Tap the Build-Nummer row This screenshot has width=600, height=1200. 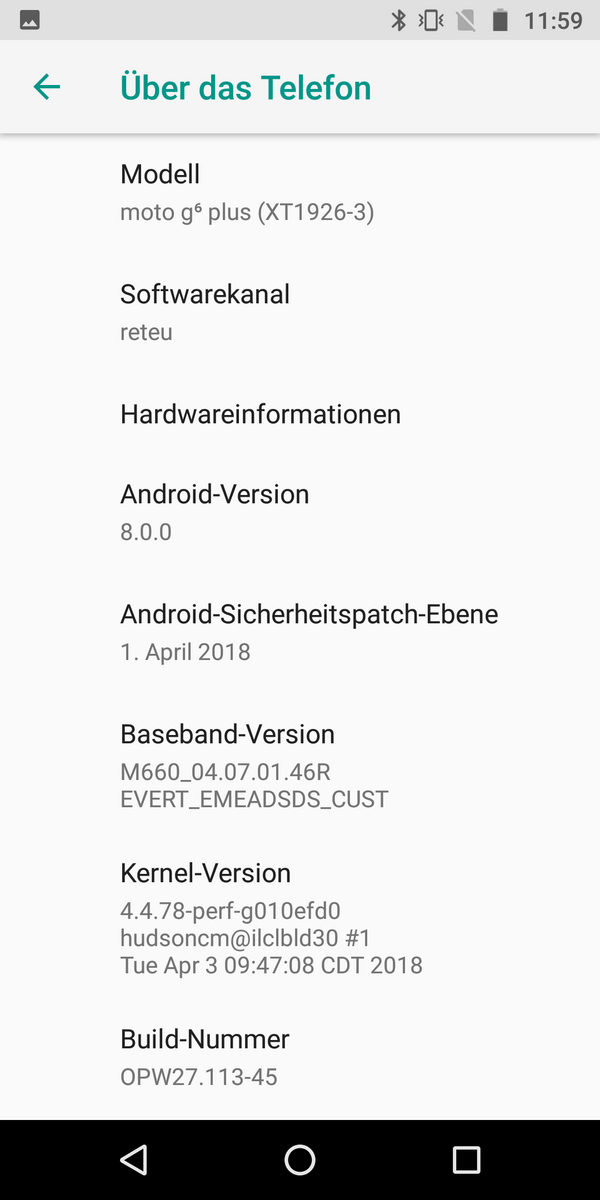(300, 1058)
